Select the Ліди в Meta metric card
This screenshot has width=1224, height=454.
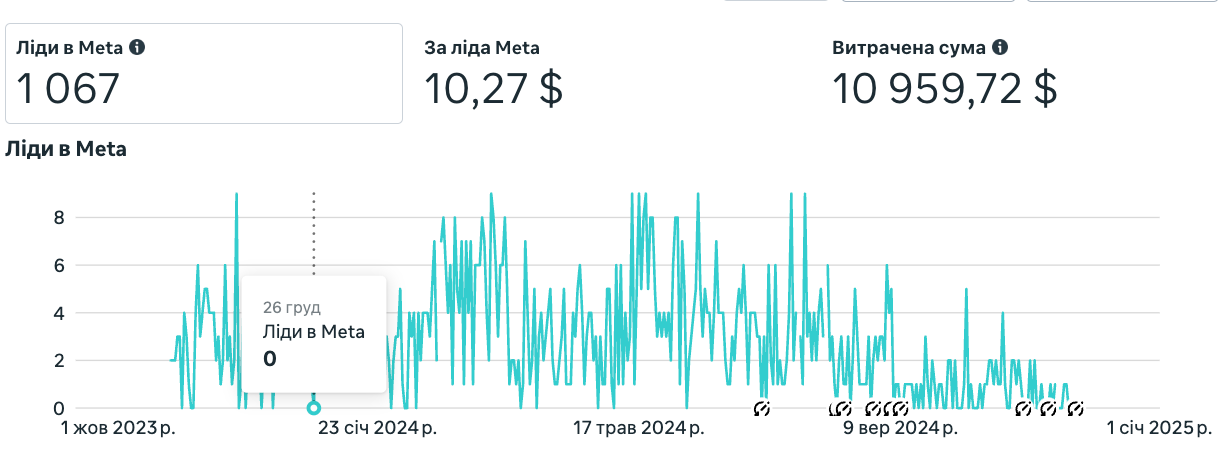[x=204, y=74]
